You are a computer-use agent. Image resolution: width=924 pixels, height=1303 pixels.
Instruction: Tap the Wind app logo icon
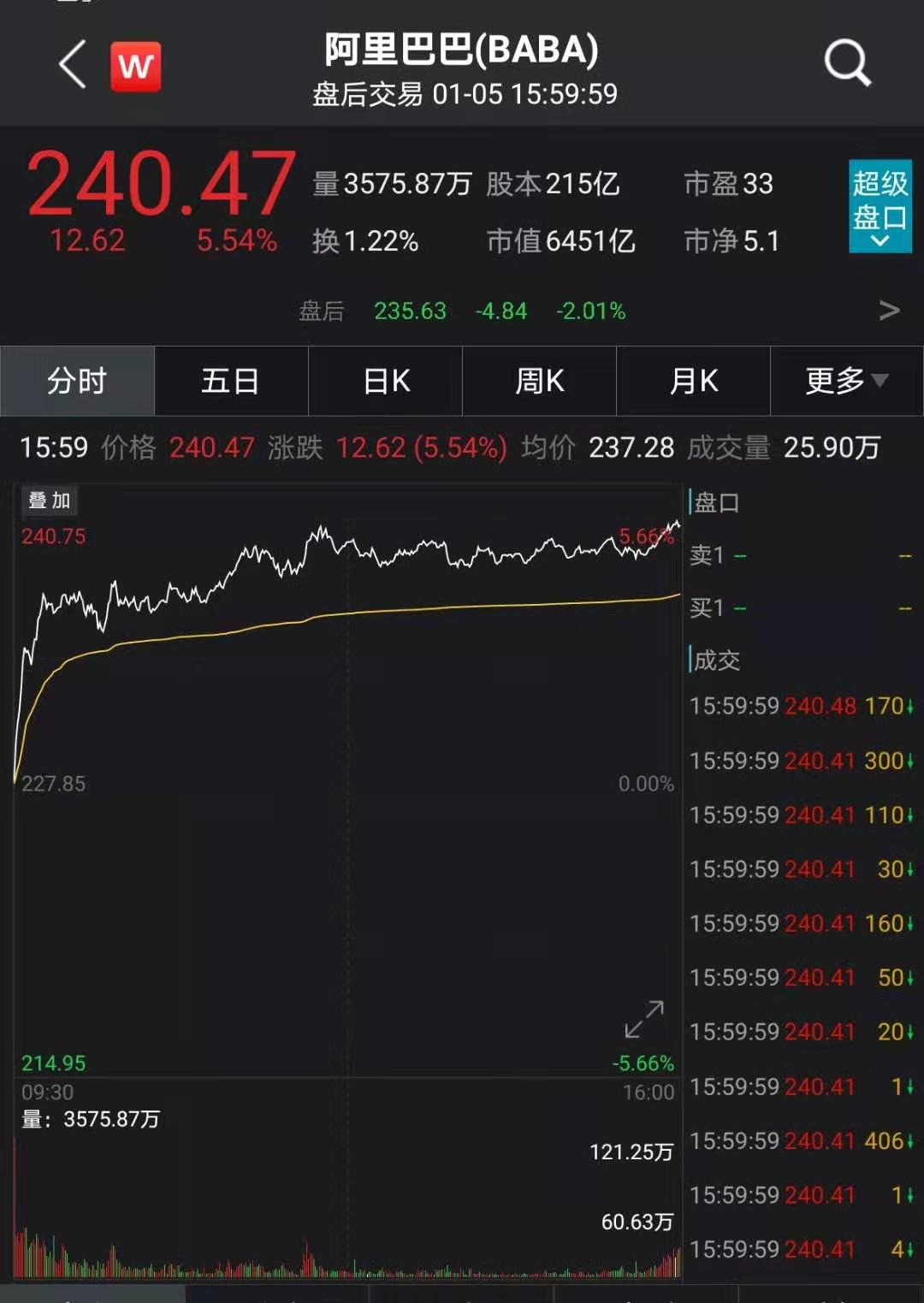click(137, 67)
